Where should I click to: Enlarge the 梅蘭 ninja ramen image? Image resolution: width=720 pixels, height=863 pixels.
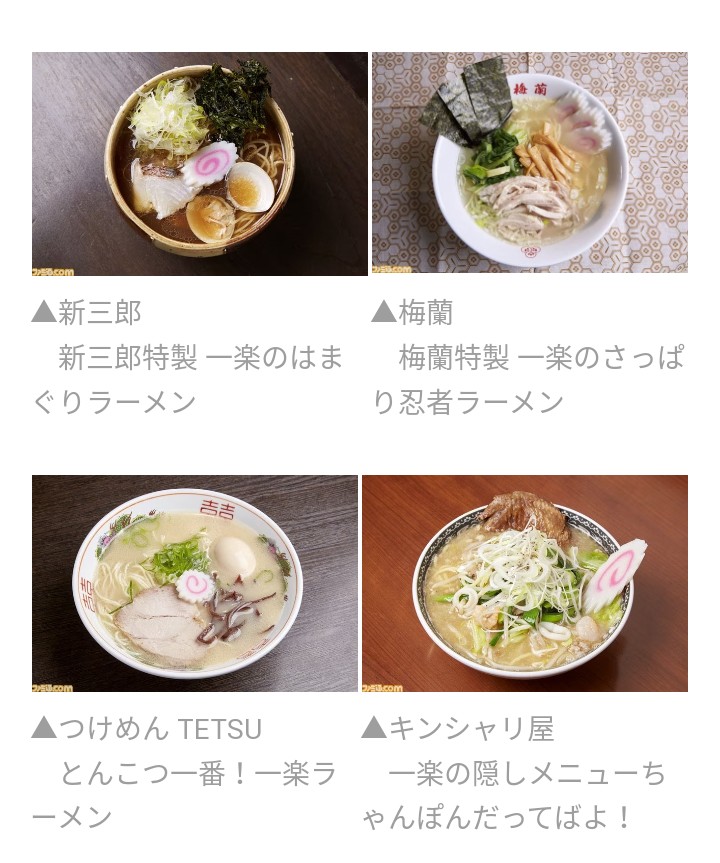529,163
